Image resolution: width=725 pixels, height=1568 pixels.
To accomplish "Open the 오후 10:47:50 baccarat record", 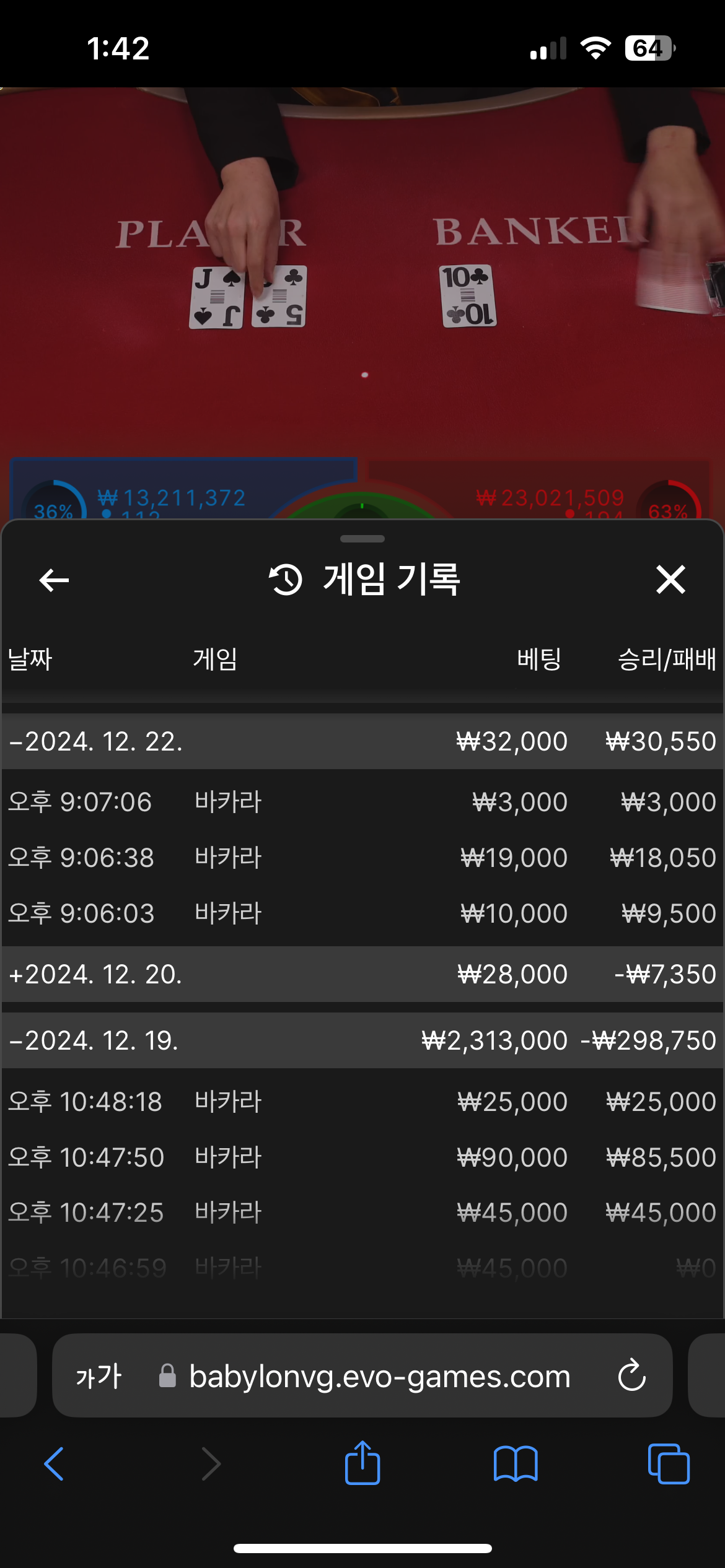I will point(362,1157).
